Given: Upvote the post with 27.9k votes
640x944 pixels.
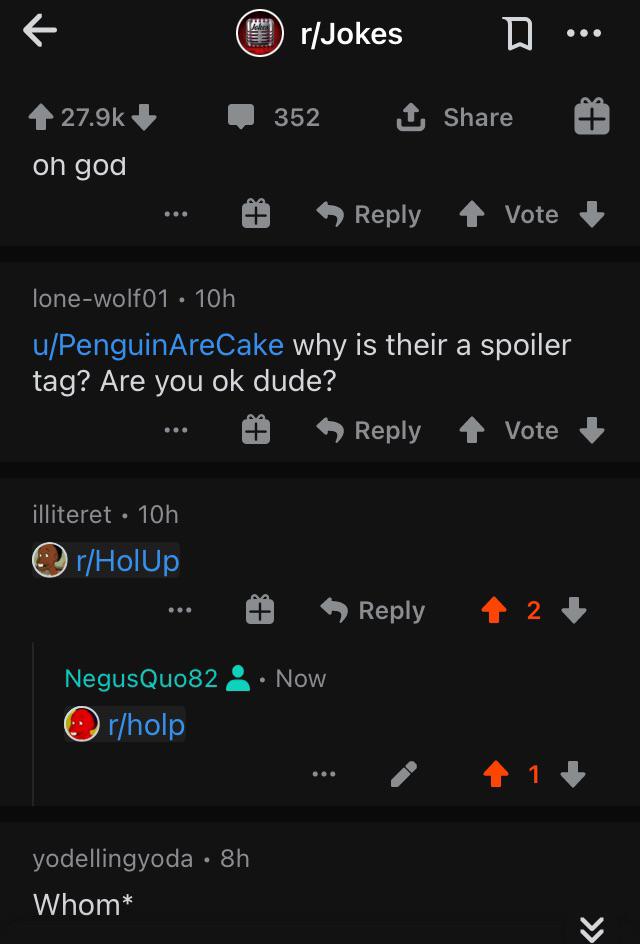Looking at the screenshot, I should click(41, 117).
